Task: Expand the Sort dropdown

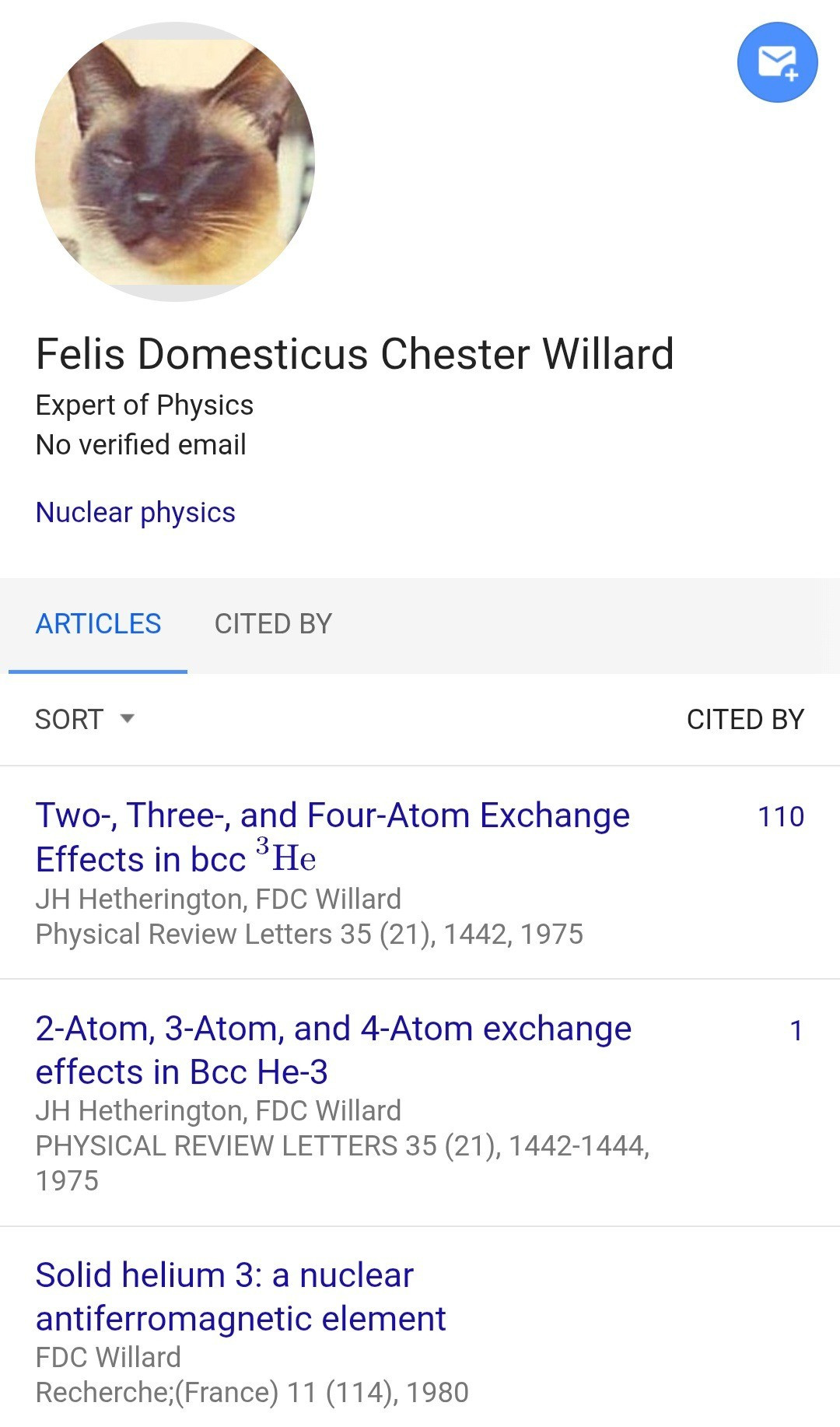Action: [84, 719]
